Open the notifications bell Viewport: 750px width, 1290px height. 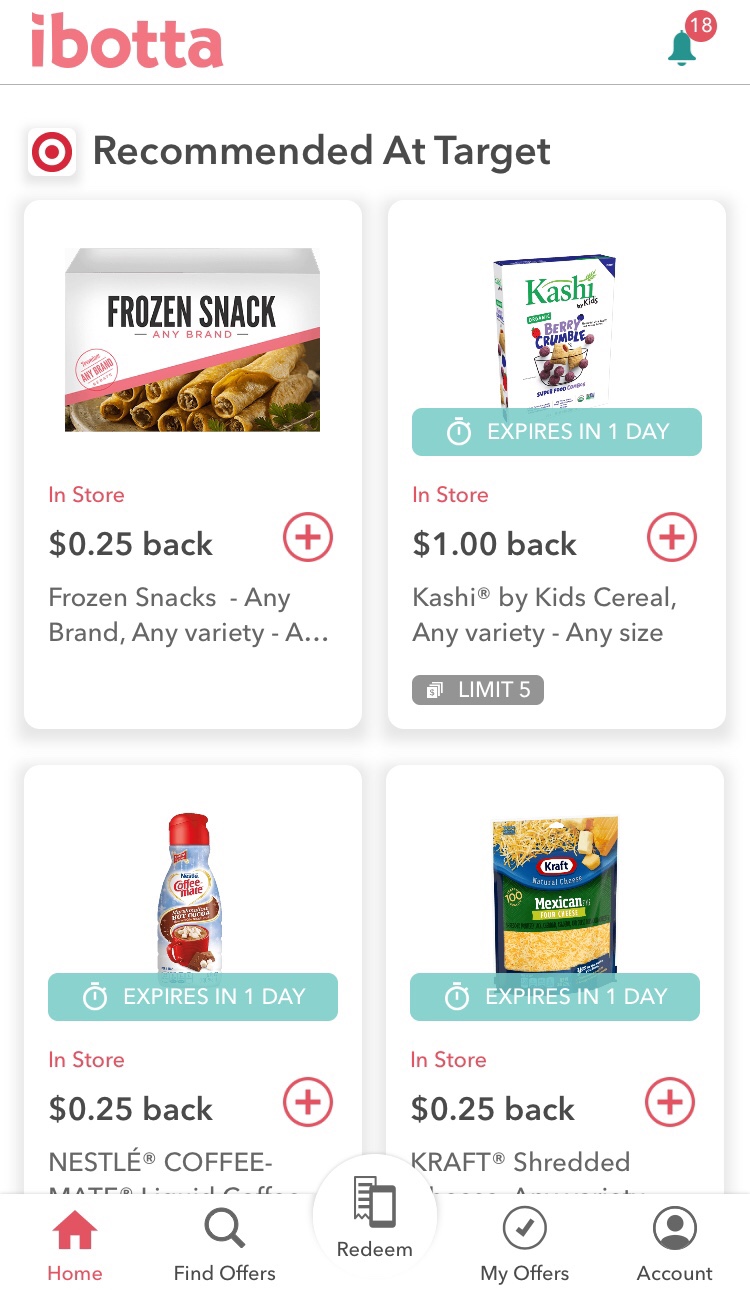click(x=683, y=47)
